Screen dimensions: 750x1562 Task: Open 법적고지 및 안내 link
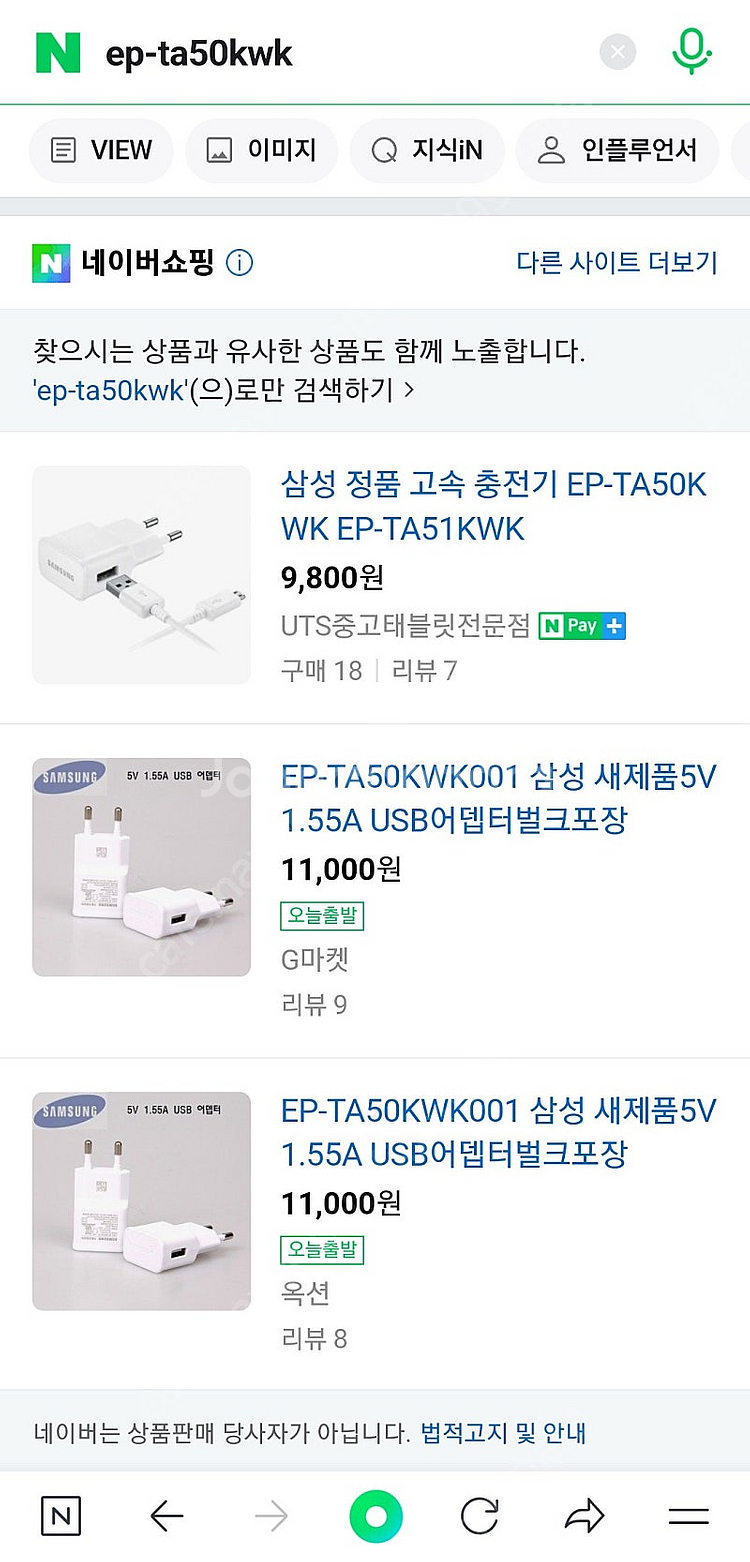tap(503, 1433)
